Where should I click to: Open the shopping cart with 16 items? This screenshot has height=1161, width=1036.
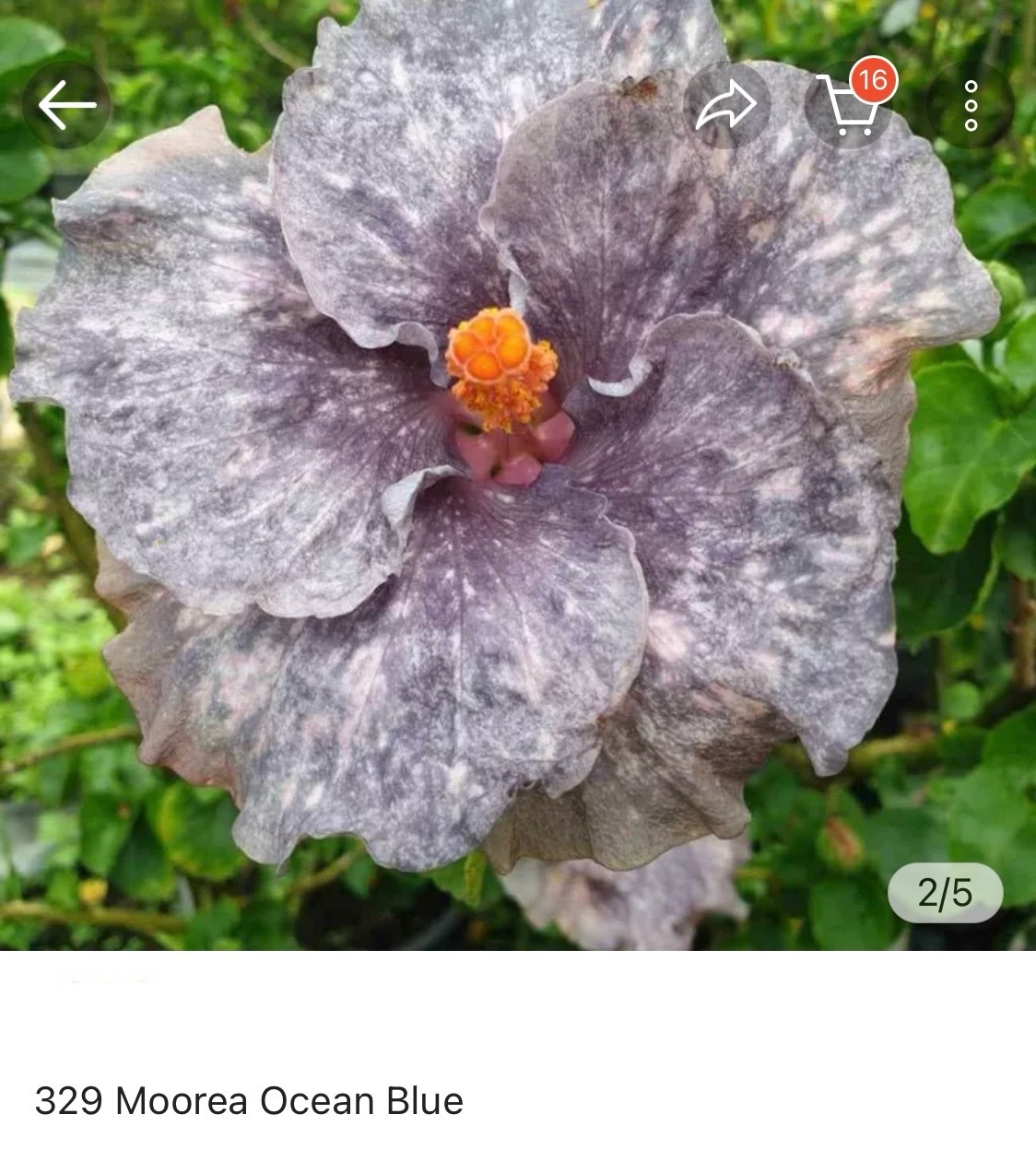point(848,106)
